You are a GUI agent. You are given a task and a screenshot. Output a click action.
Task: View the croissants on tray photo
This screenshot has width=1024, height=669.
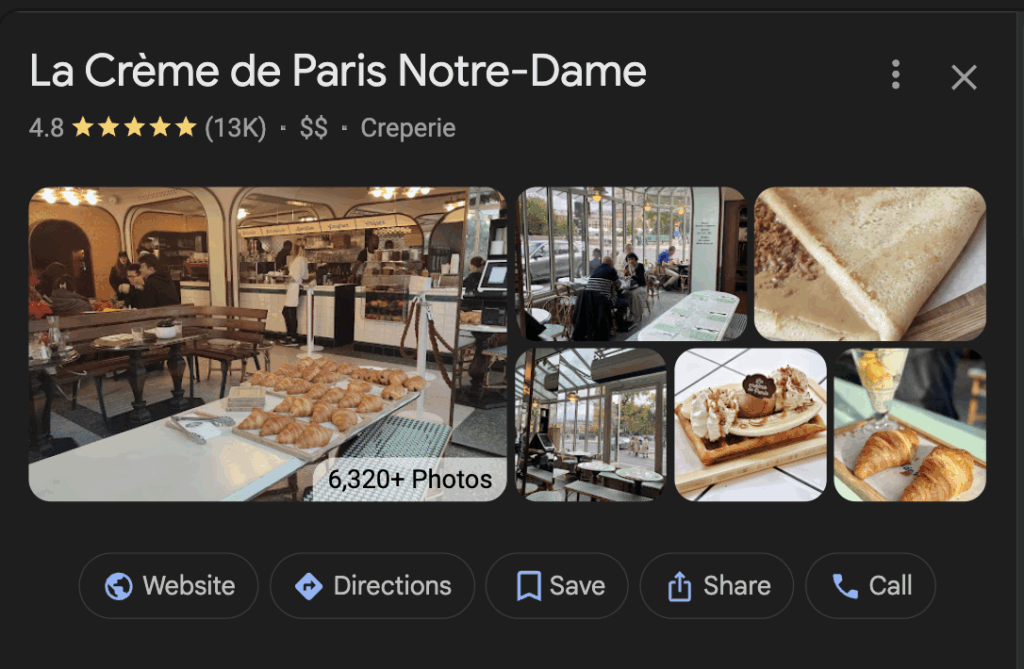[x=909, y=423]
